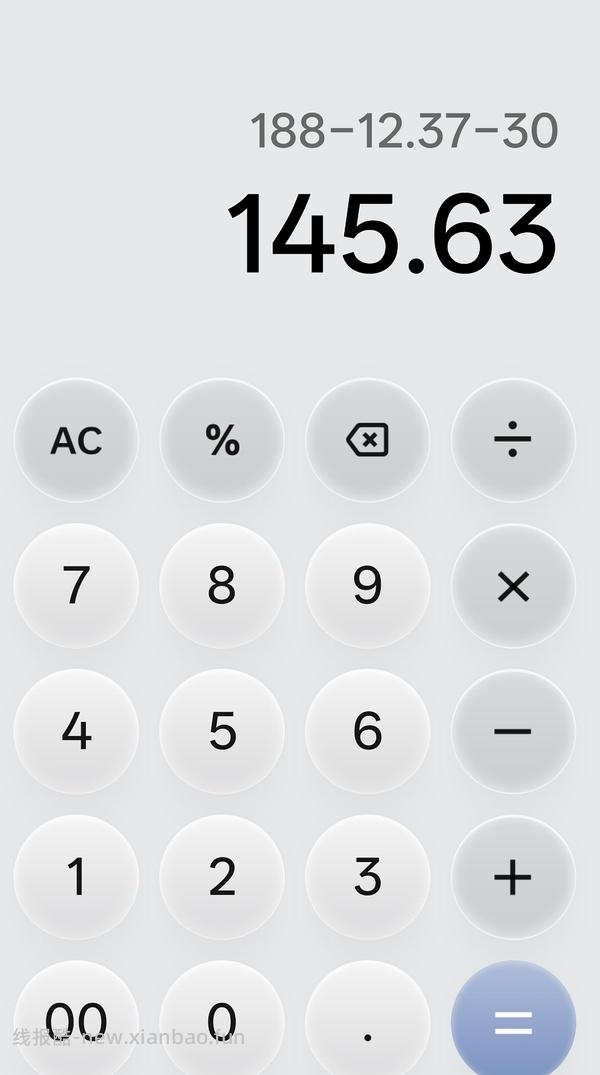Enter the digit 7
Viewport: 600px width, 1075px height.
click(x=76, y=586)
